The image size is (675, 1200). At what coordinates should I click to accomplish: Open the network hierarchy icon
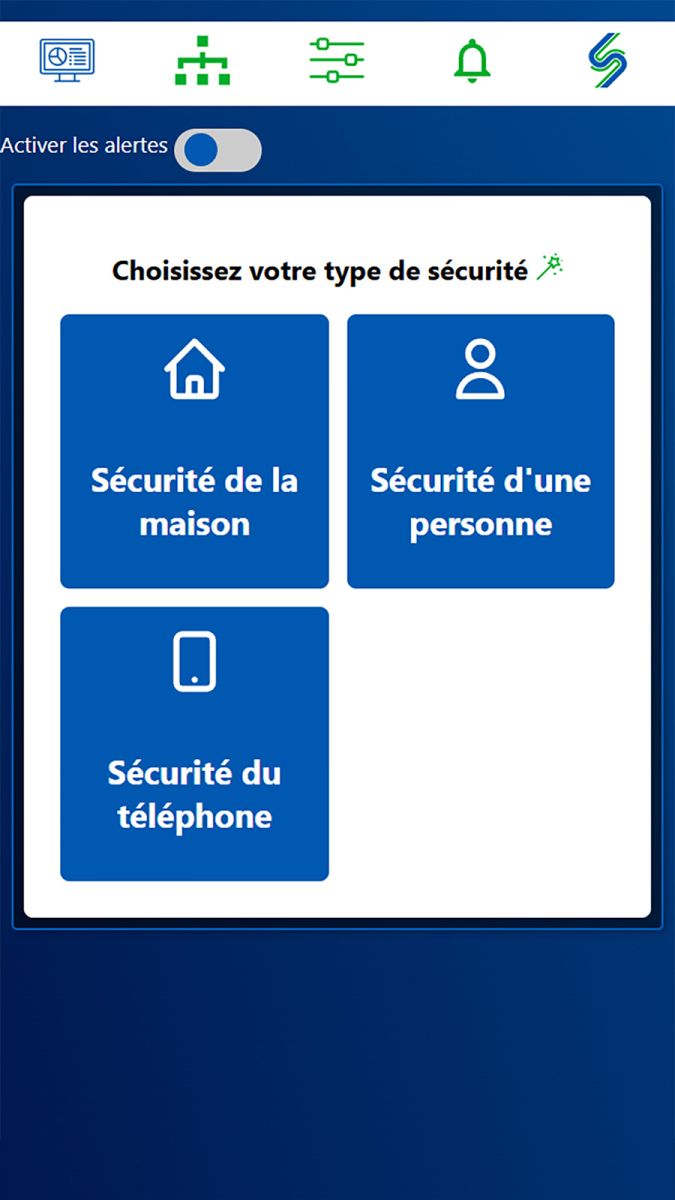point(203,61)
